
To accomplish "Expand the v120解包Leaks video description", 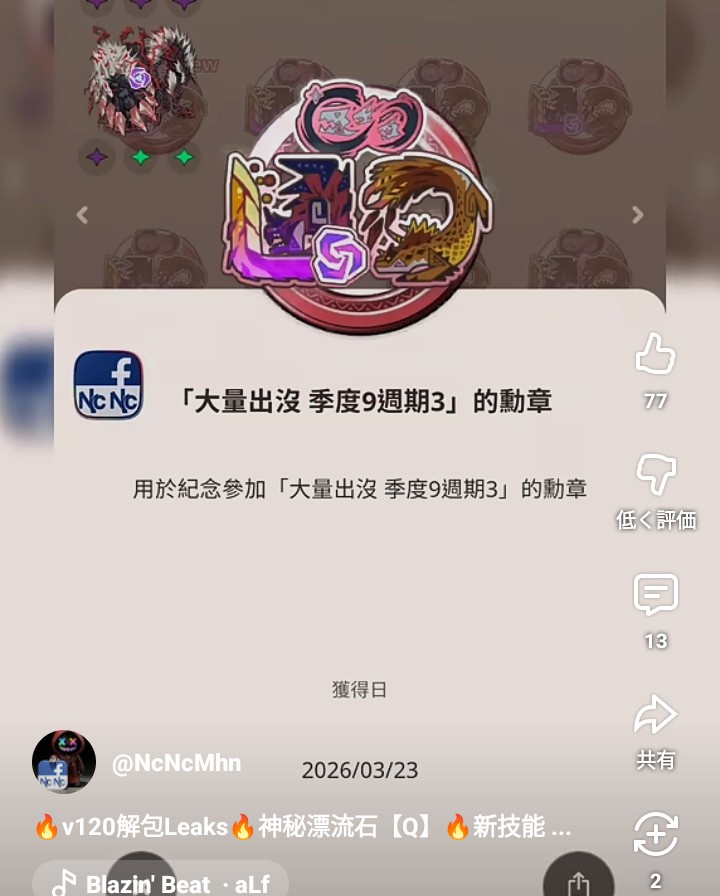I will 303,827.
